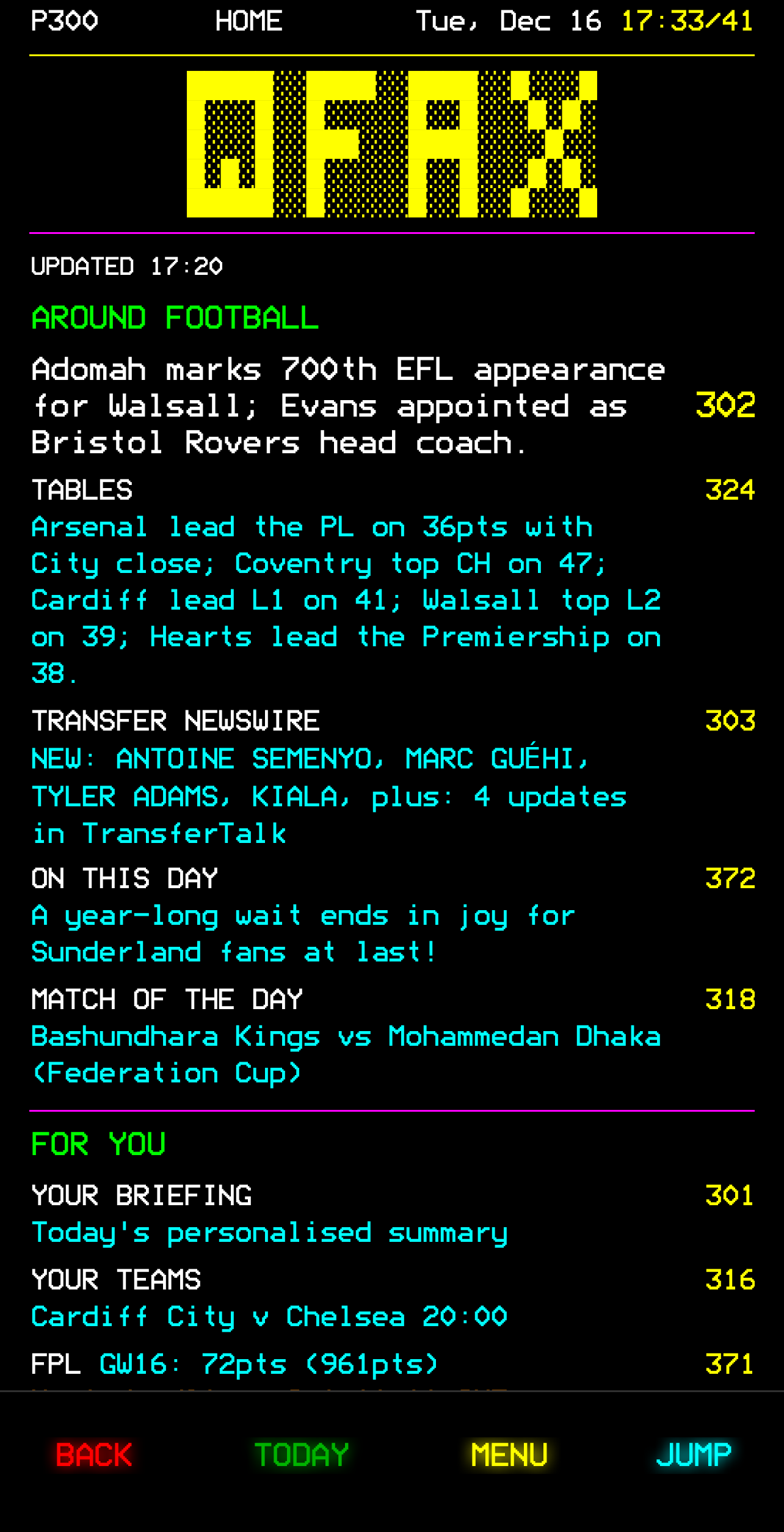The width and height of the screenshot is (784, 1532).
Task: Open YOUR TEAMS page 316
Action: [x=730, y=1279]
